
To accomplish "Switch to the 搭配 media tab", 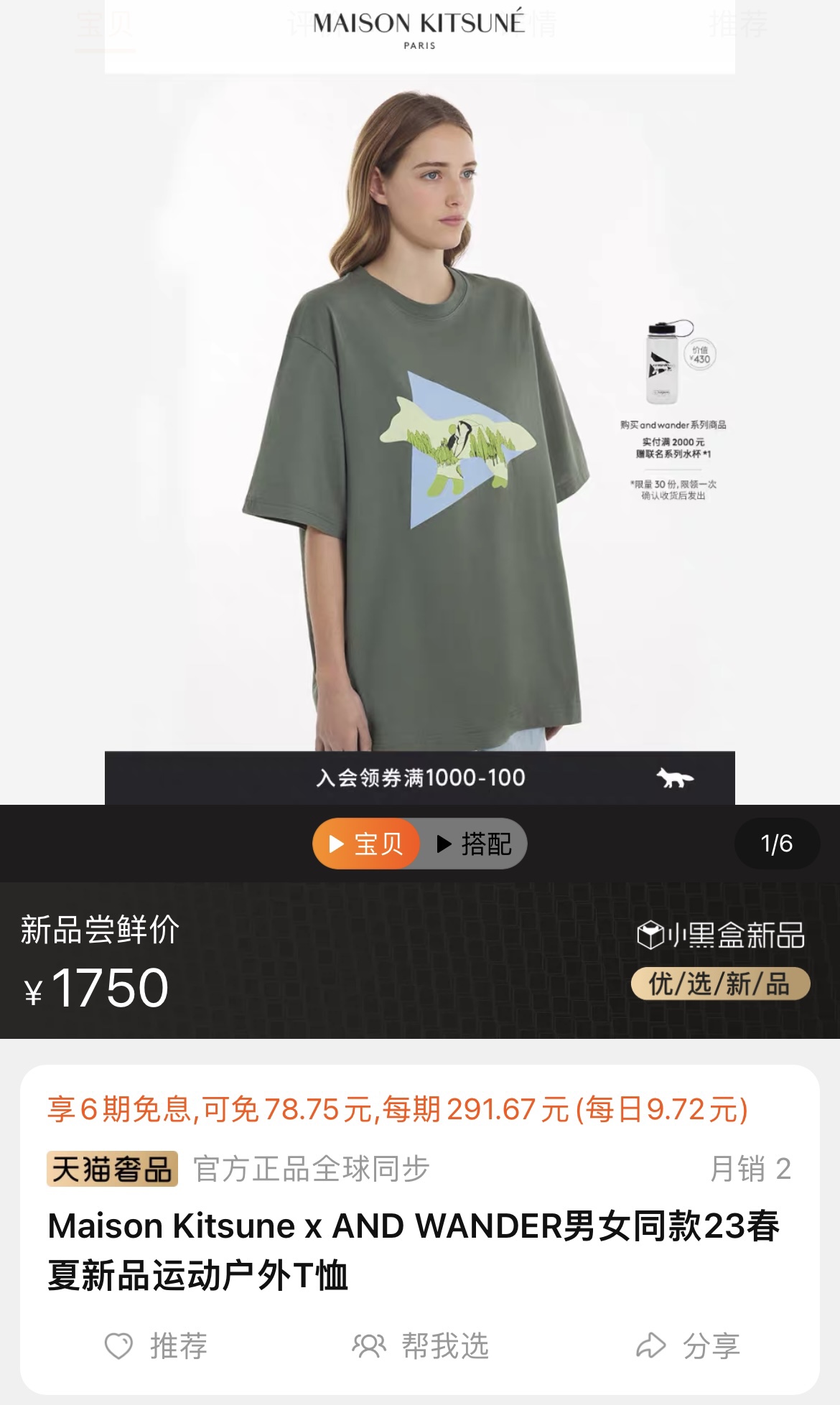I will tap(475, 844).
